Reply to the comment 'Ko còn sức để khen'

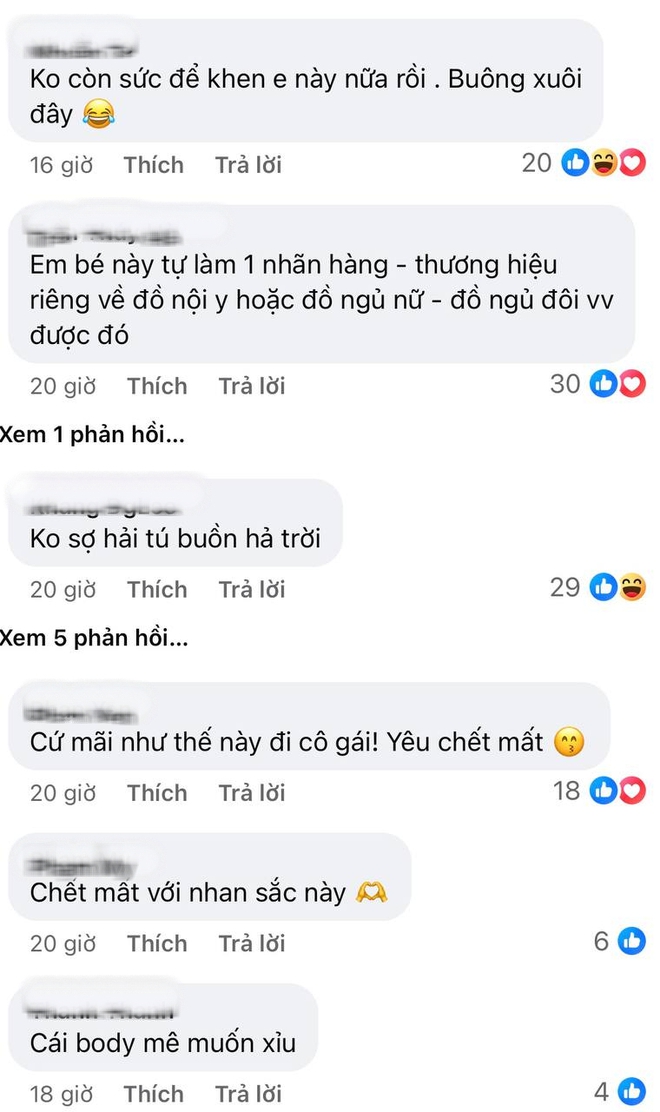pos(248,165)
